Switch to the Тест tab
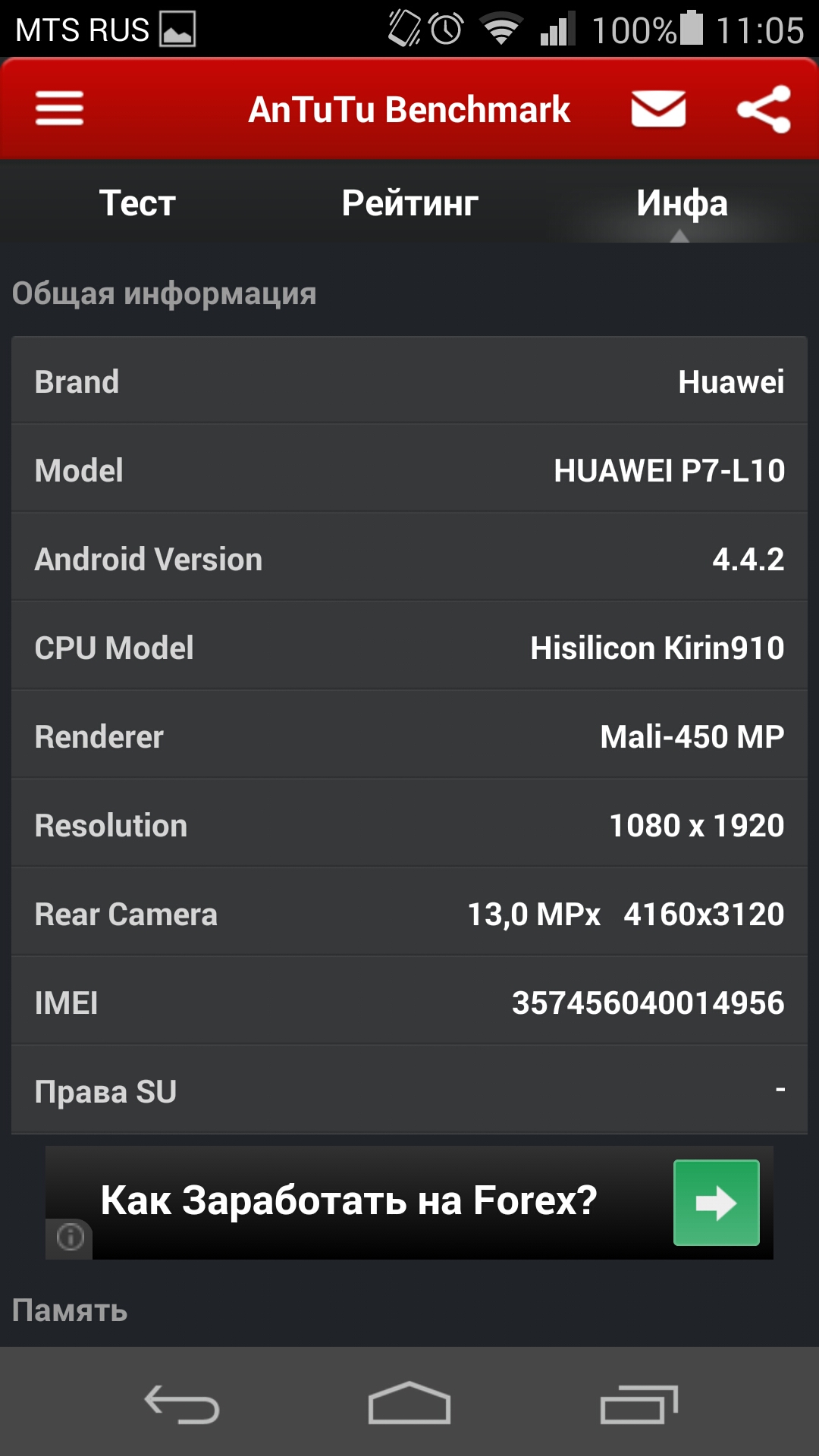The height and width of the screenshot is (1456, 819). [x=137, y=203]
